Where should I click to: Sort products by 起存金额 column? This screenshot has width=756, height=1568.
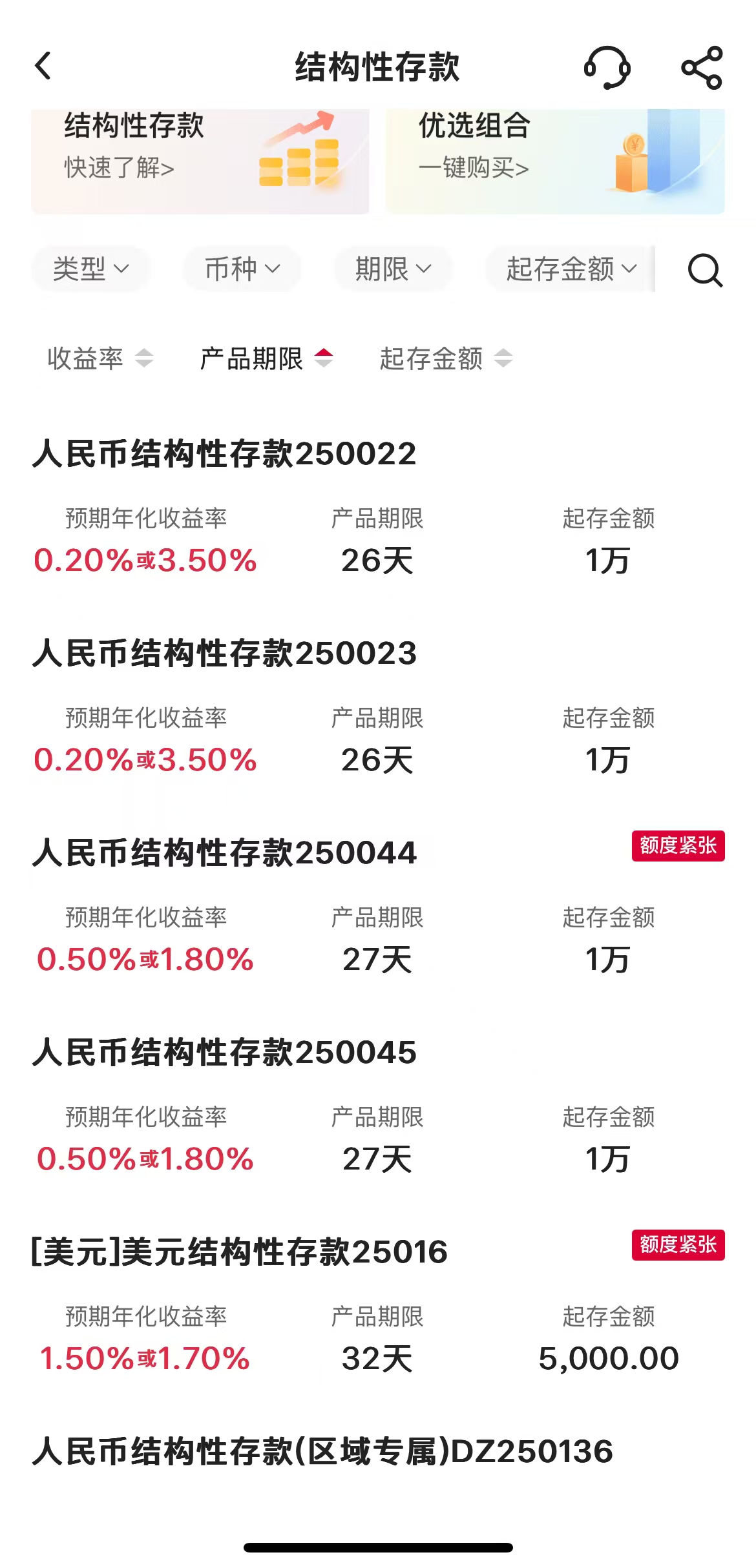pyautogui.click(x=446, y=358)
